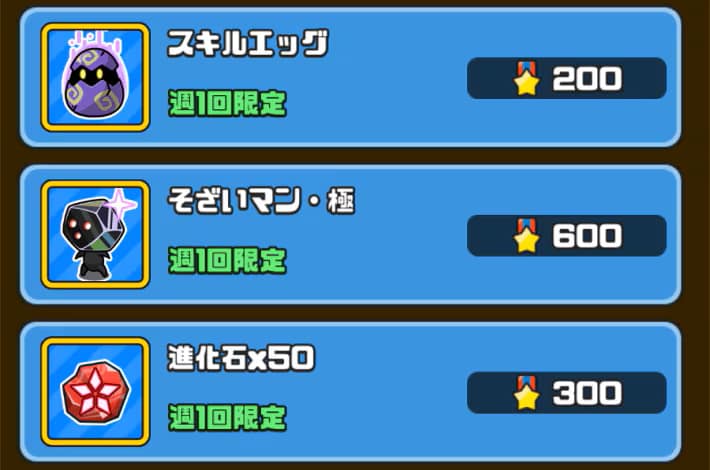Open the 進化石x50 item icon

point(95,392)
